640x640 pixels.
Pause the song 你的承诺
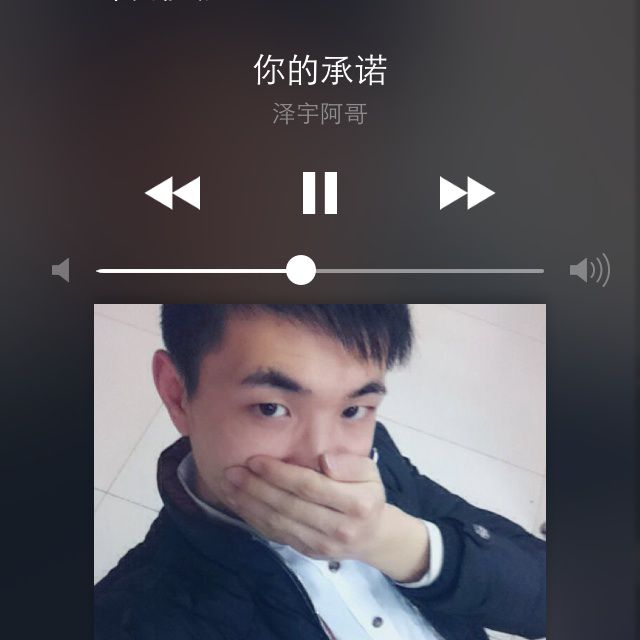[320, 193]
